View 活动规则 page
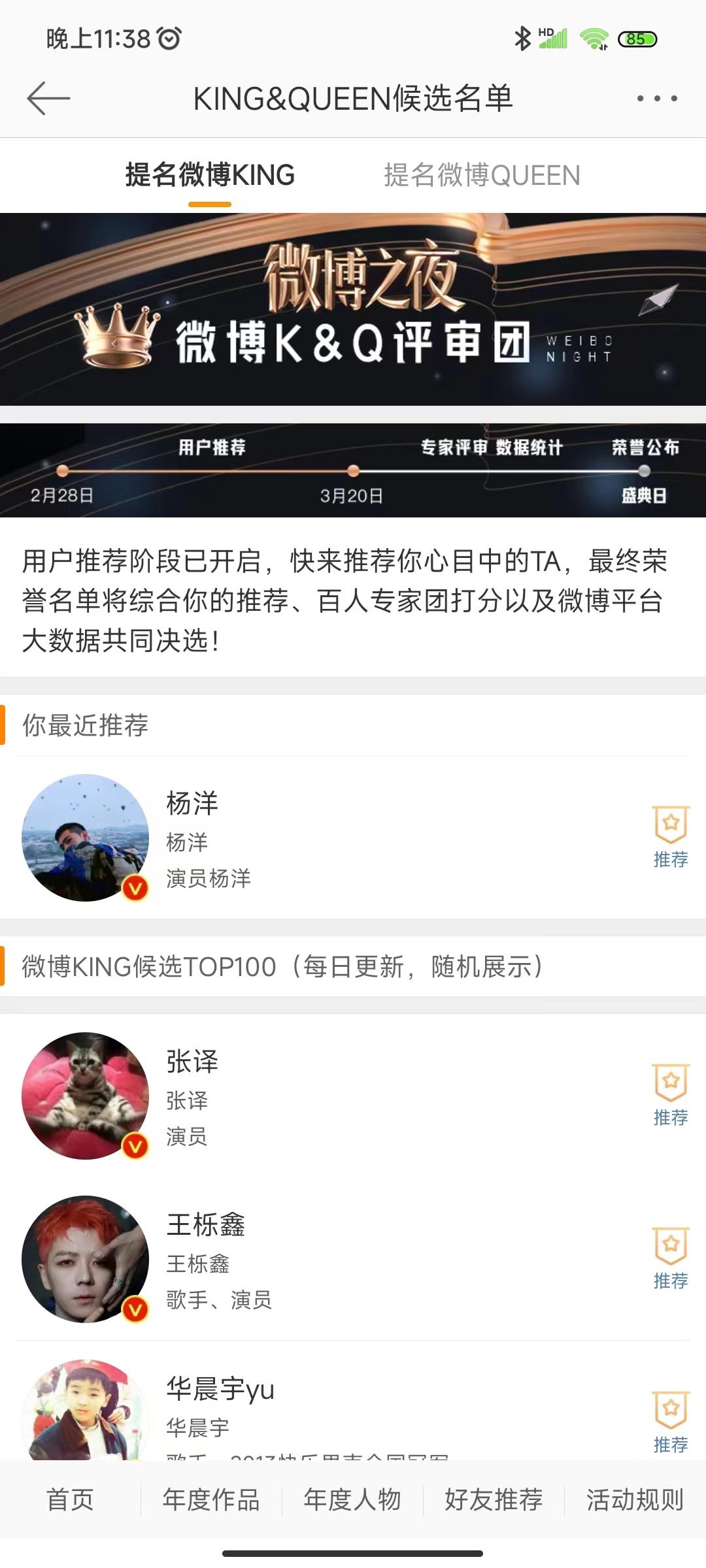The image size is (706, 1568). click(x=635, y=1499)
